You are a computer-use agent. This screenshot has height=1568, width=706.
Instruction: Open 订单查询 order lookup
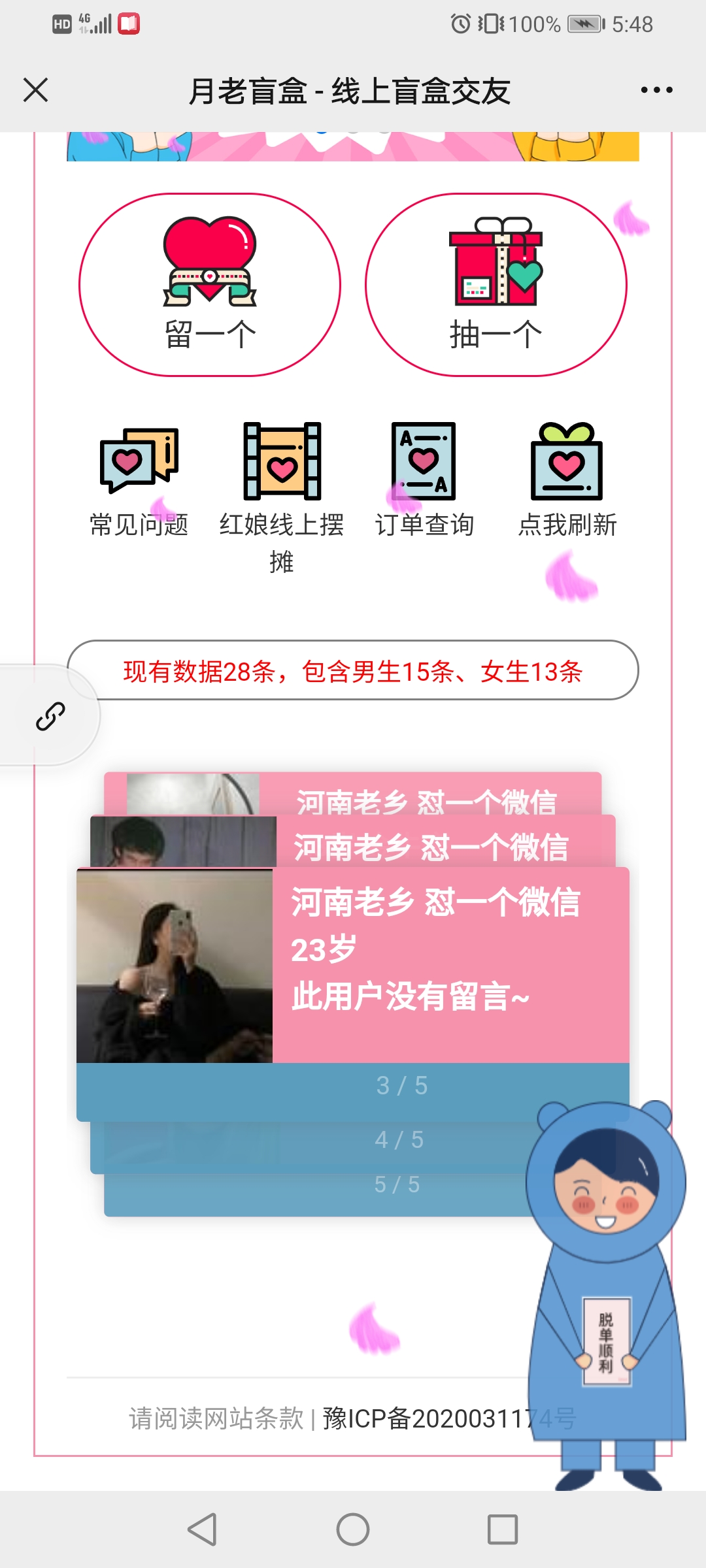(x=424, y=480)
